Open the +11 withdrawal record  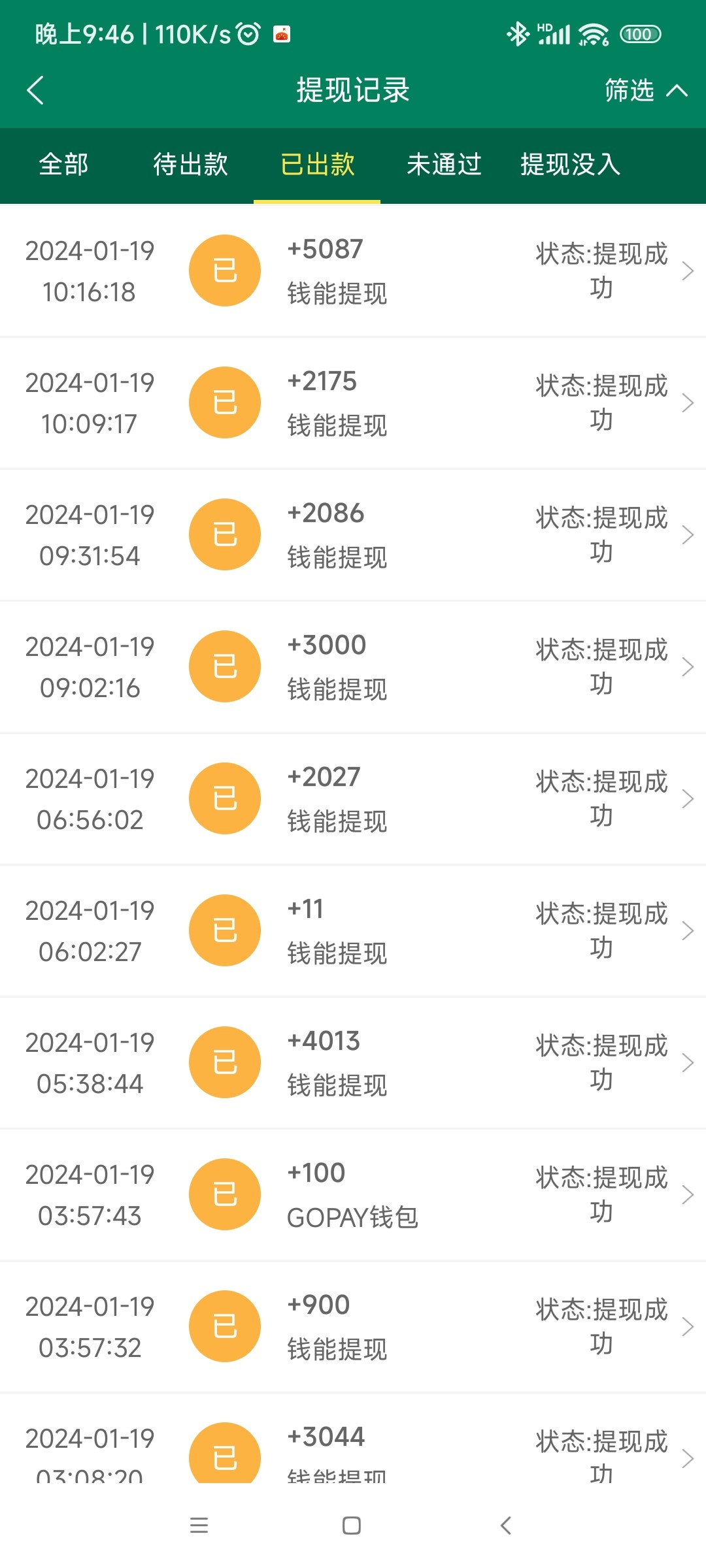point(353,930)
